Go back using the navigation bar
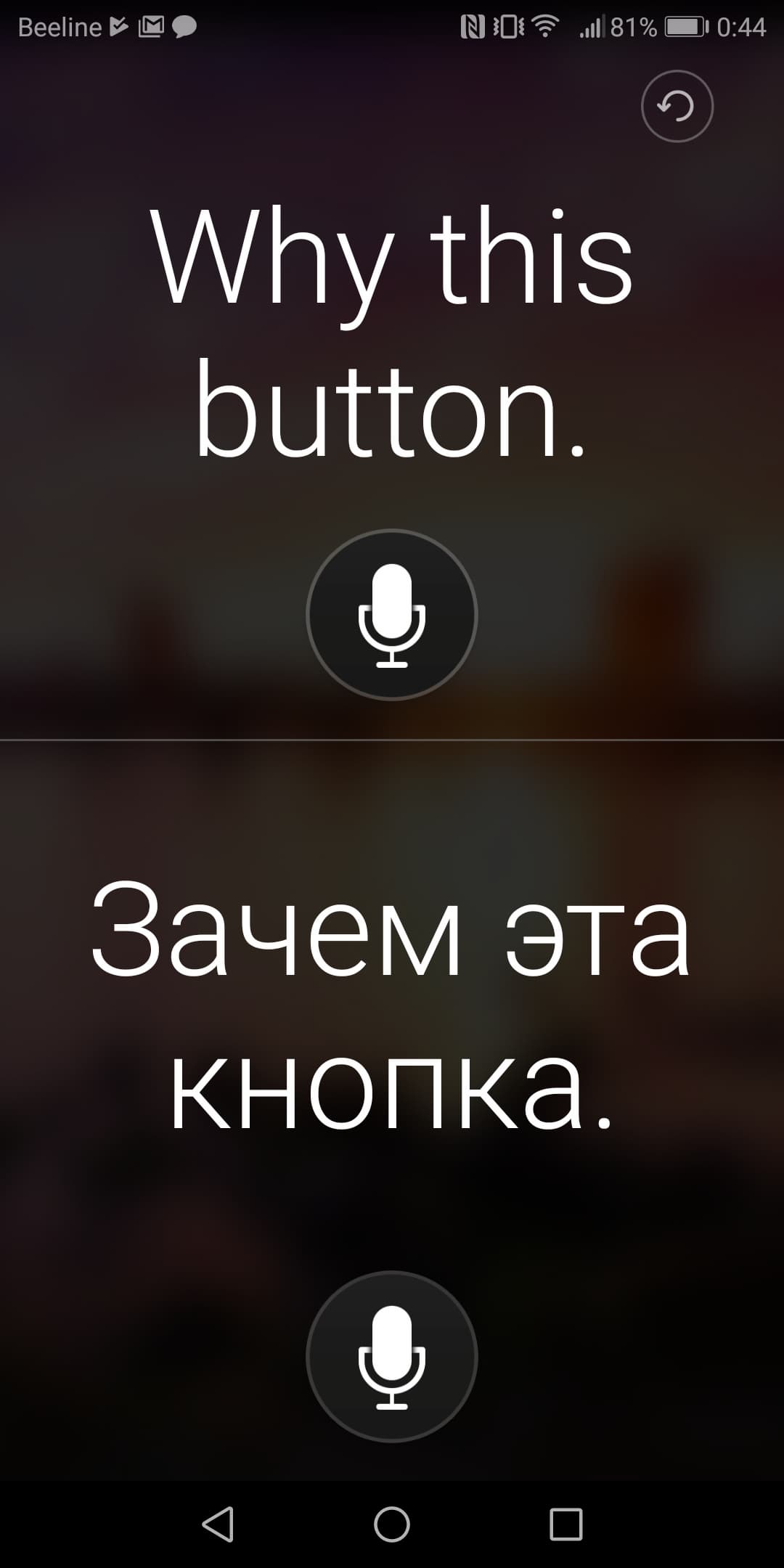The width and height of the screenshot is (784, 1568). coord(218,1523)
